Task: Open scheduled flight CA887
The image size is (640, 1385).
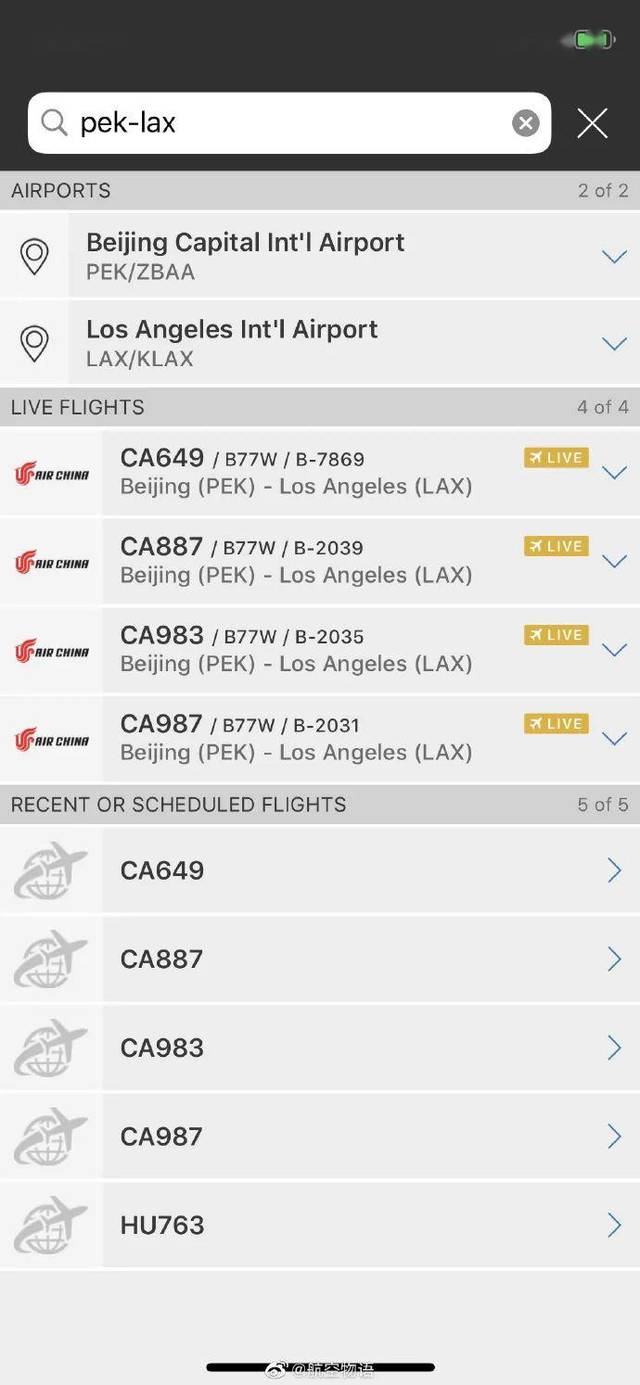Action: tap(614, 960)
